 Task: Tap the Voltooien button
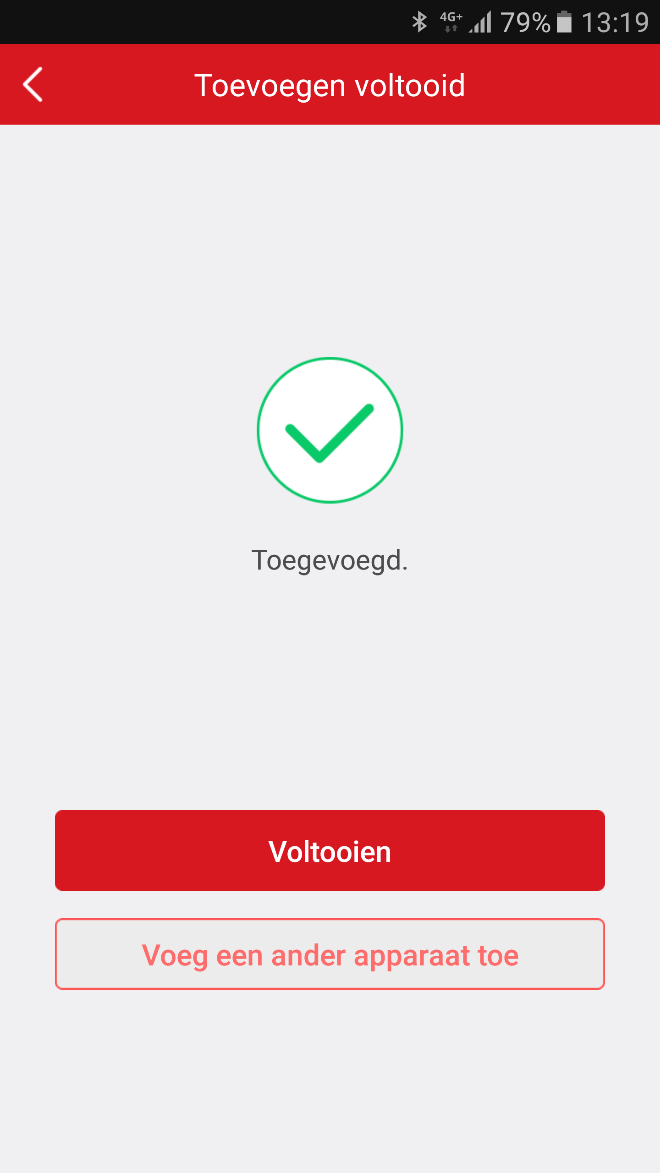[330, 851]
